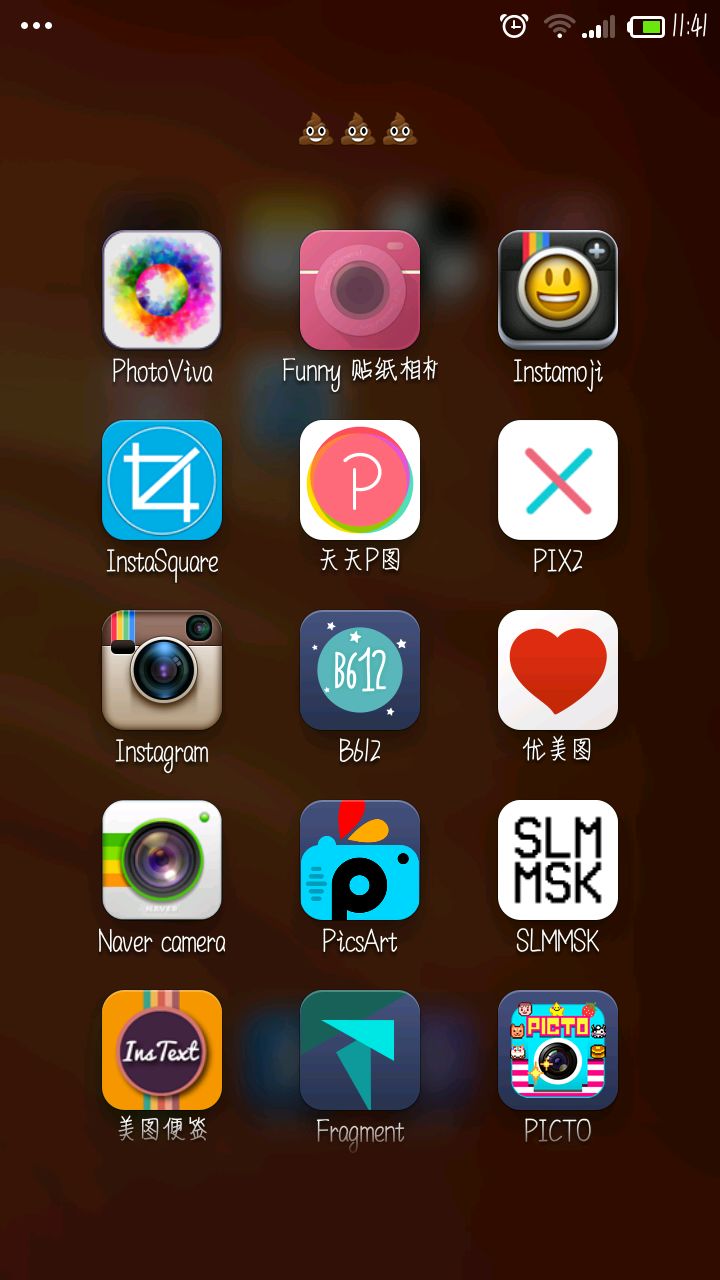Tap the poop emoji folder title
Screen dimensions: 720x1280
click(x=358, y=130)
